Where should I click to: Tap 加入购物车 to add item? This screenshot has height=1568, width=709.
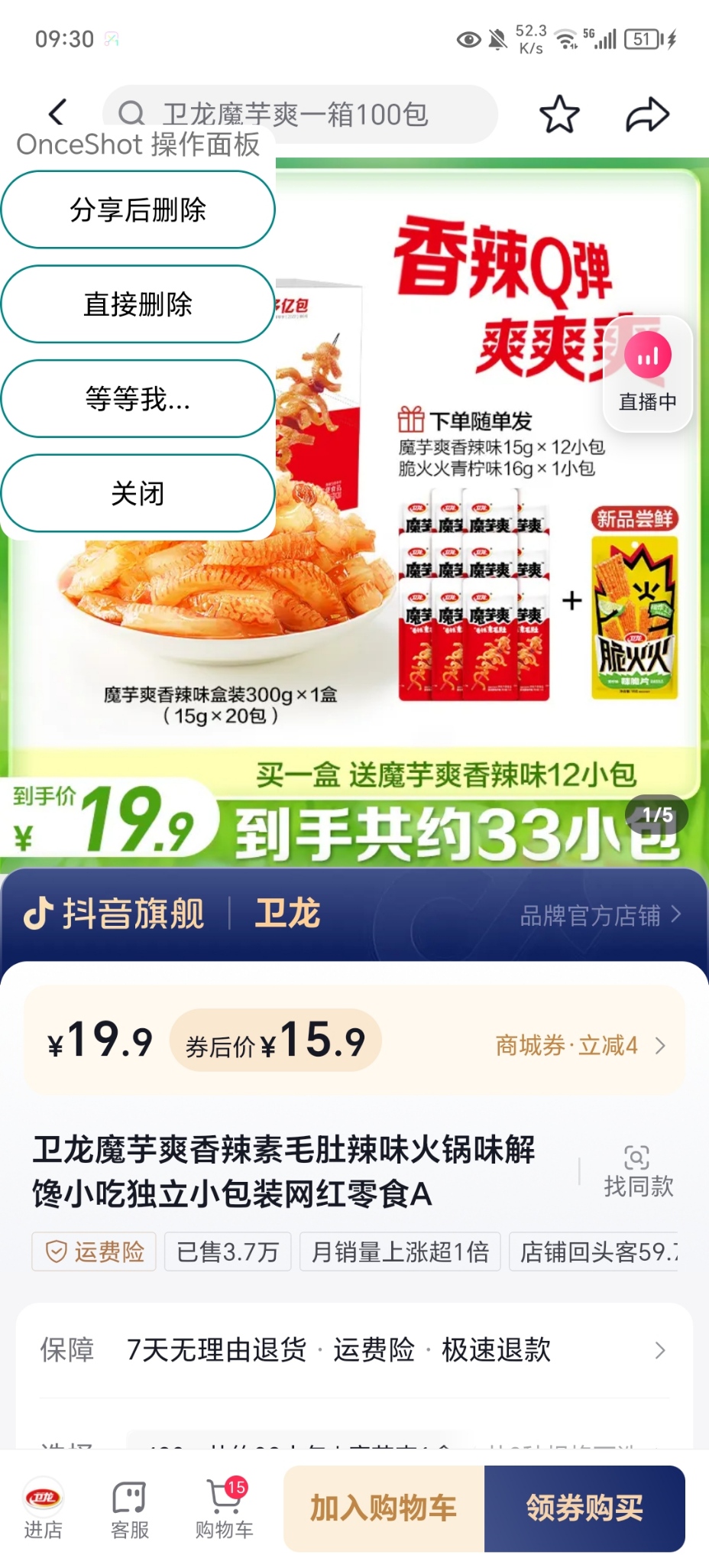[384, 1508]
